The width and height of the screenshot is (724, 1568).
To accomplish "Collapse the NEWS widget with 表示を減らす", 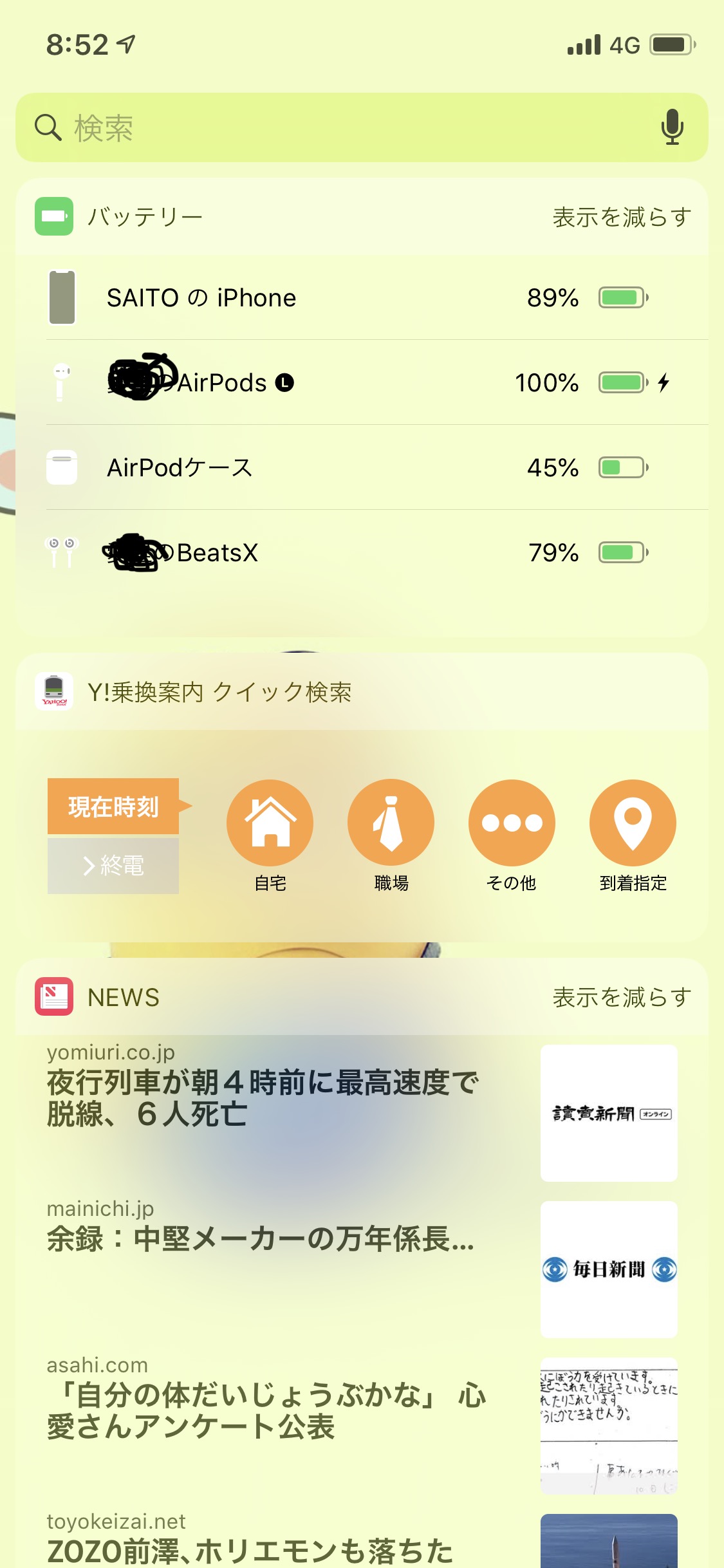I will tap(622, 997).
